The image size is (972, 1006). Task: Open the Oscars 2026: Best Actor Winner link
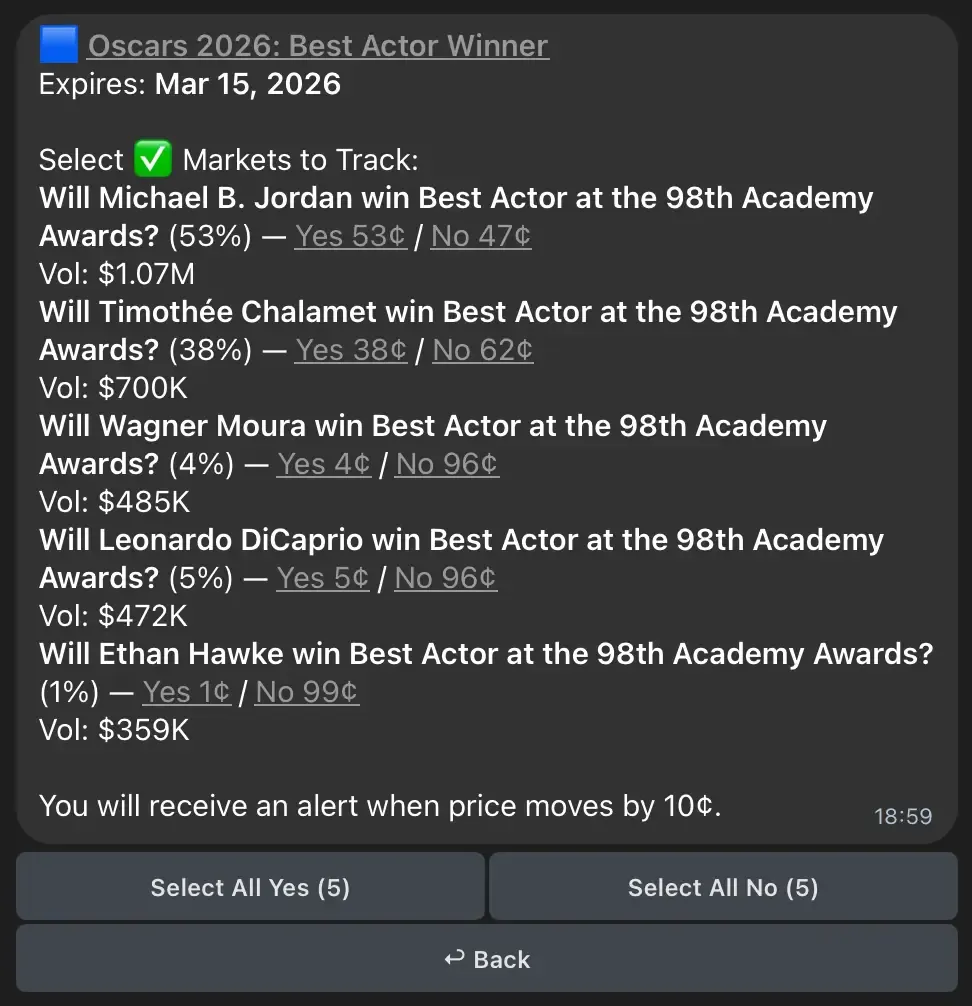[x=317, y=46]
